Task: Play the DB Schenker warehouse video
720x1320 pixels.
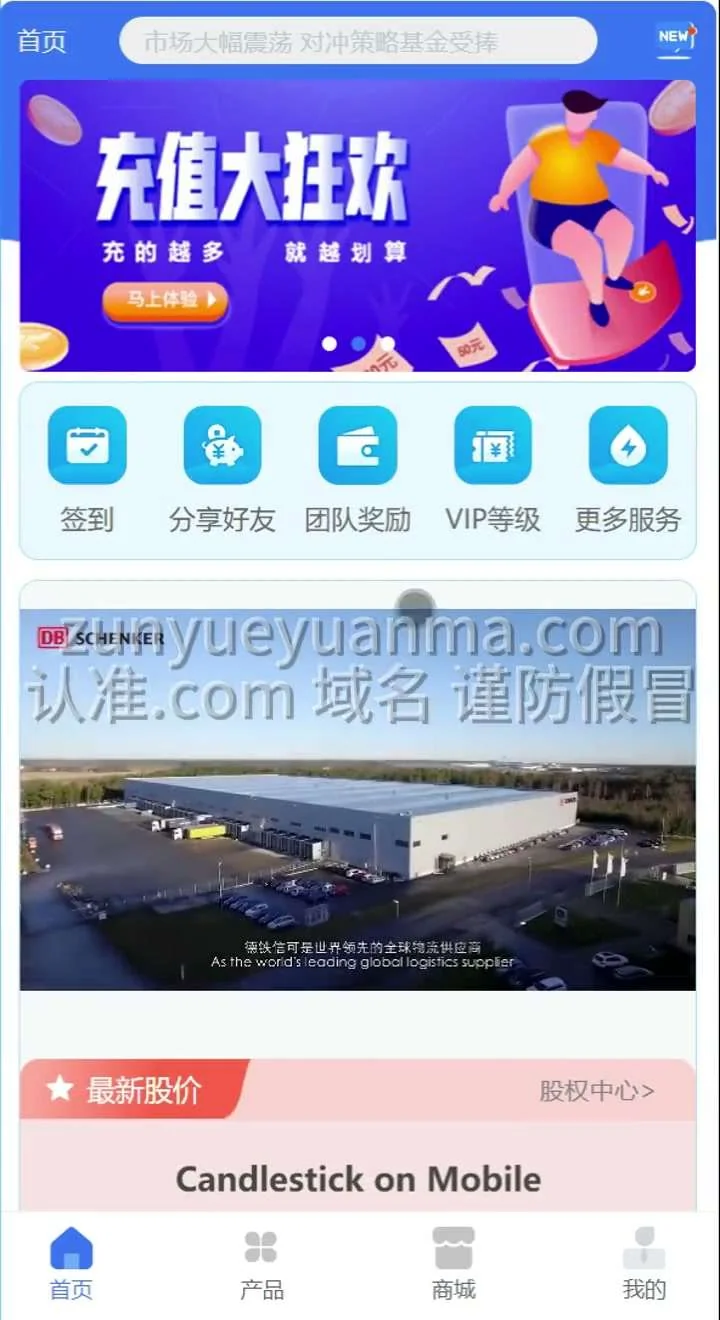Action: 358,799
